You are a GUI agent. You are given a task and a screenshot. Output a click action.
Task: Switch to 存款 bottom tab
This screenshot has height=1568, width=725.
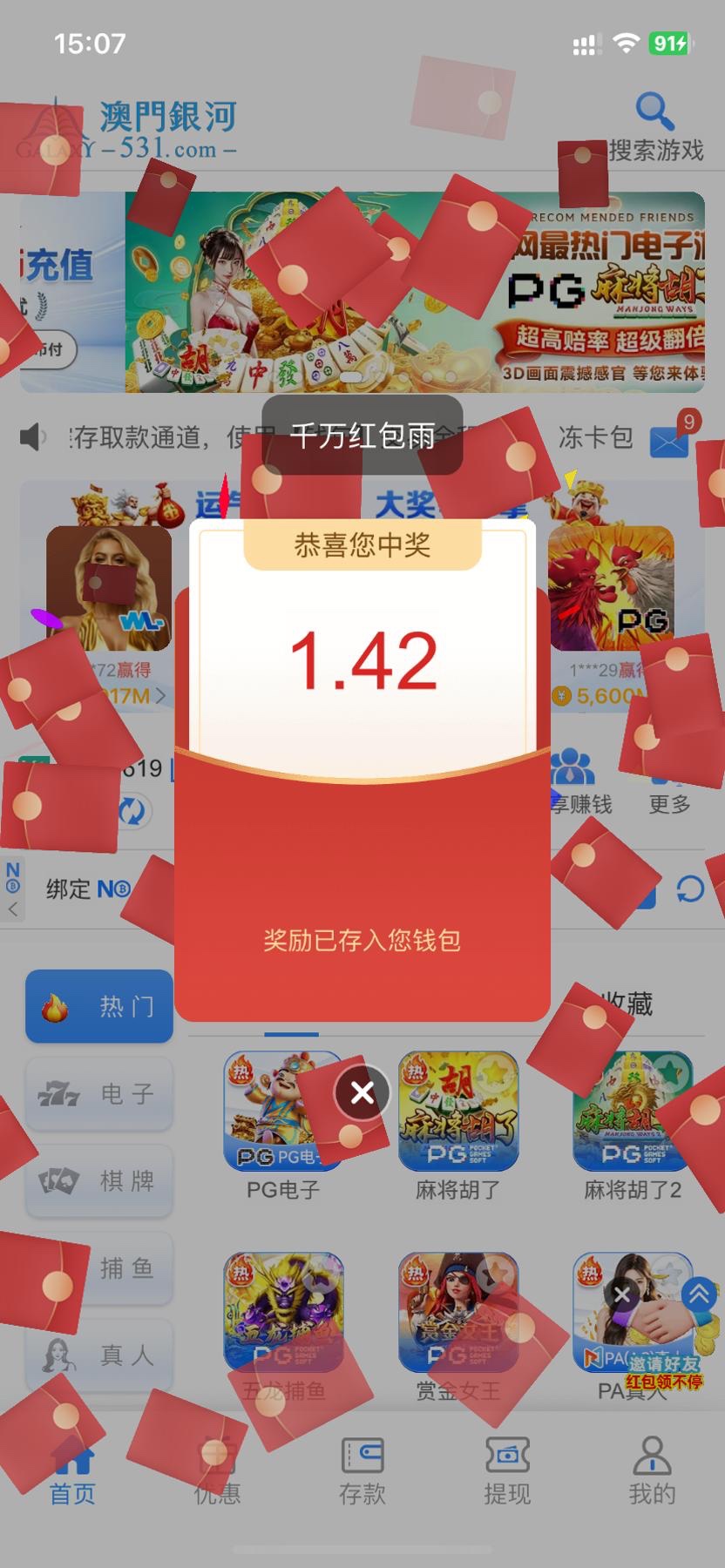pyautogui.click(x=362, y=1472)
